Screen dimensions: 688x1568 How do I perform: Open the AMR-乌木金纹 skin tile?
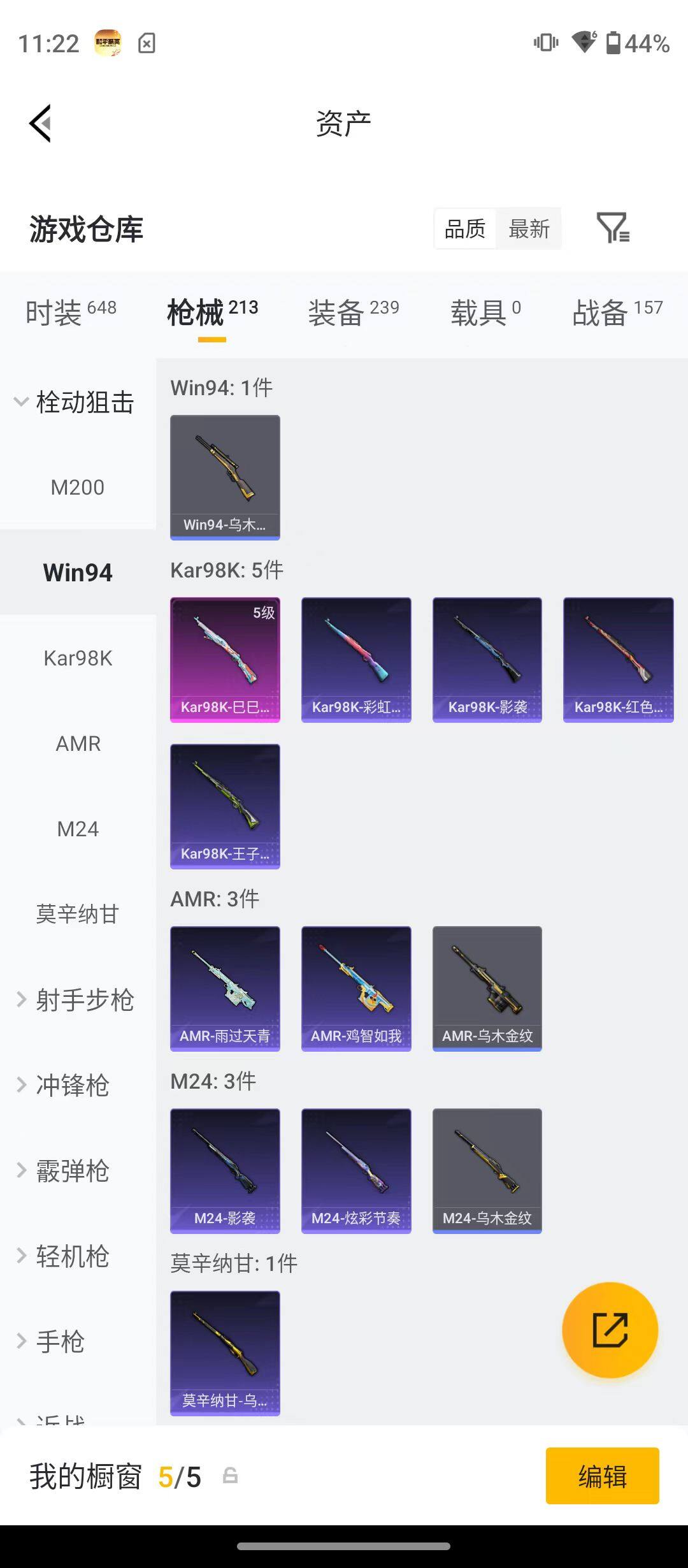pyautogui.click(x=487, y=989)
